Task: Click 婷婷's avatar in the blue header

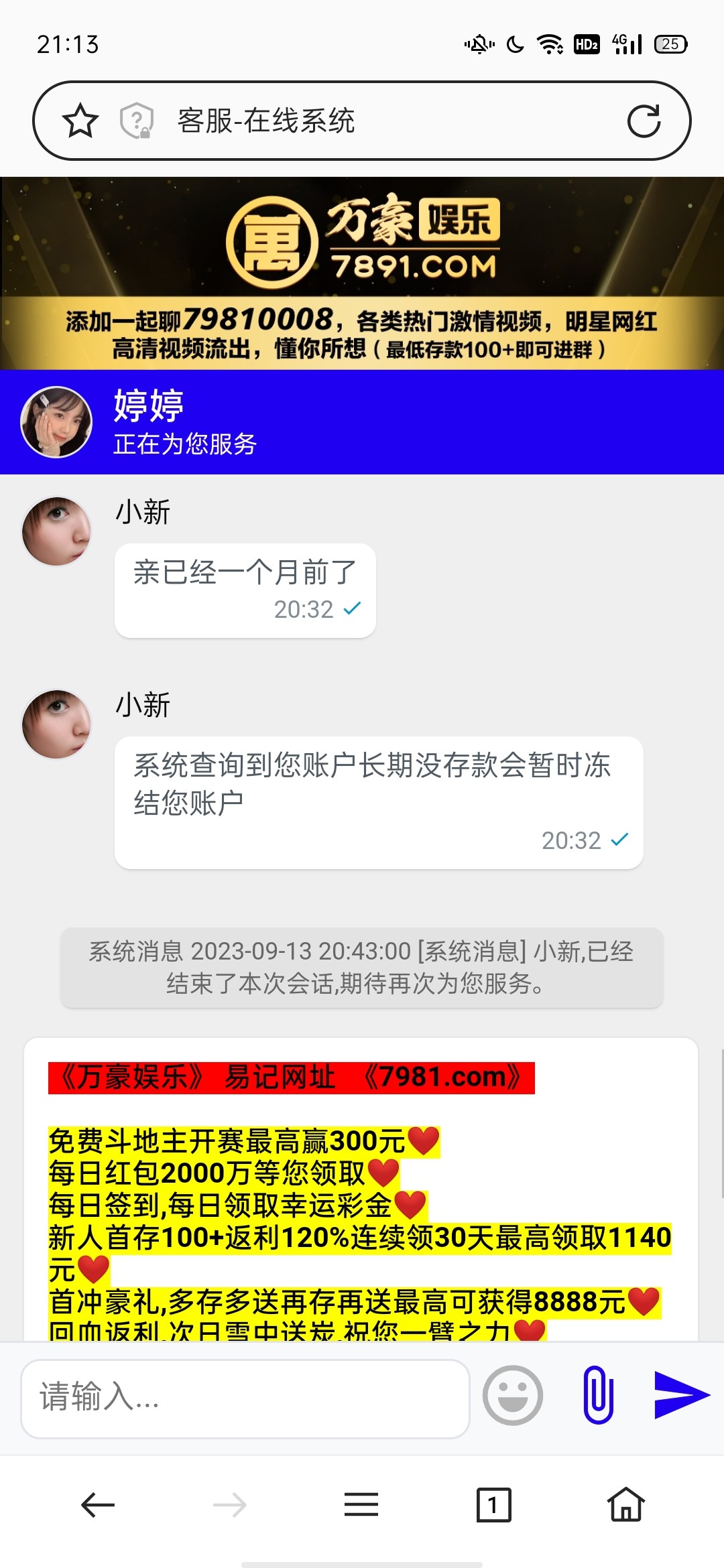Action: point(56,421)
